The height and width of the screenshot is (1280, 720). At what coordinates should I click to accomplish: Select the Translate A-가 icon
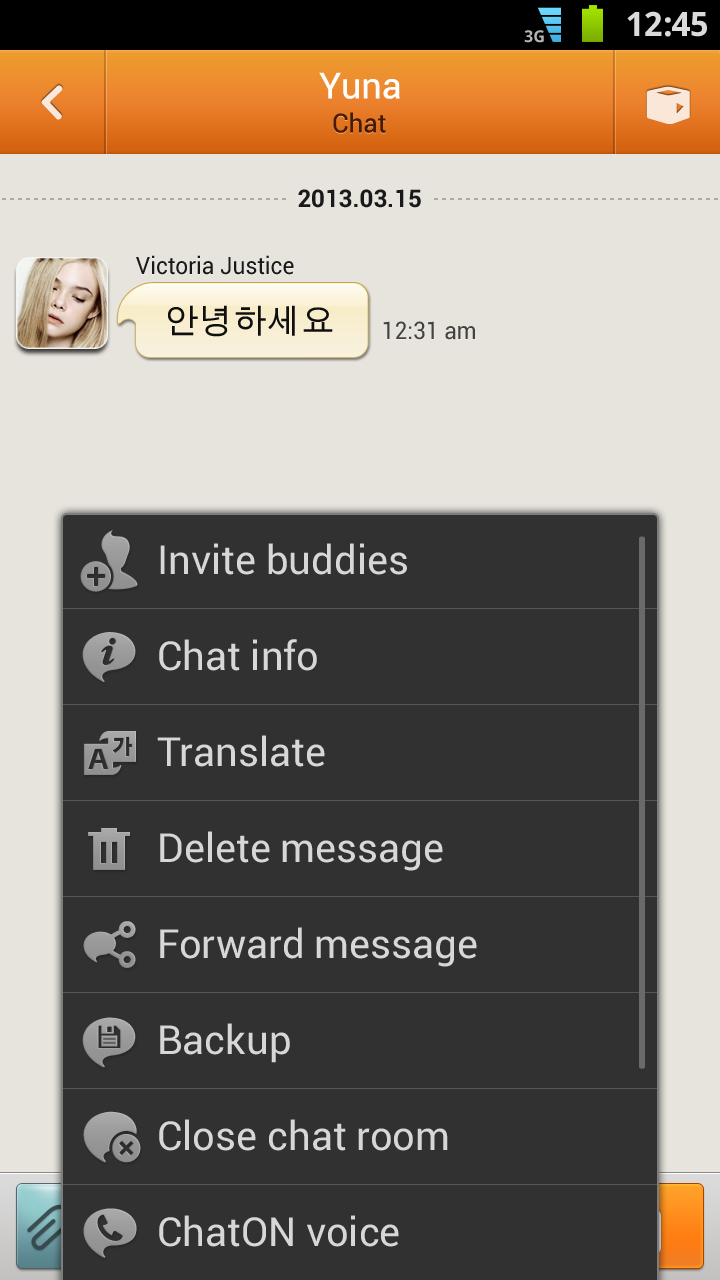tap(109, 751)
